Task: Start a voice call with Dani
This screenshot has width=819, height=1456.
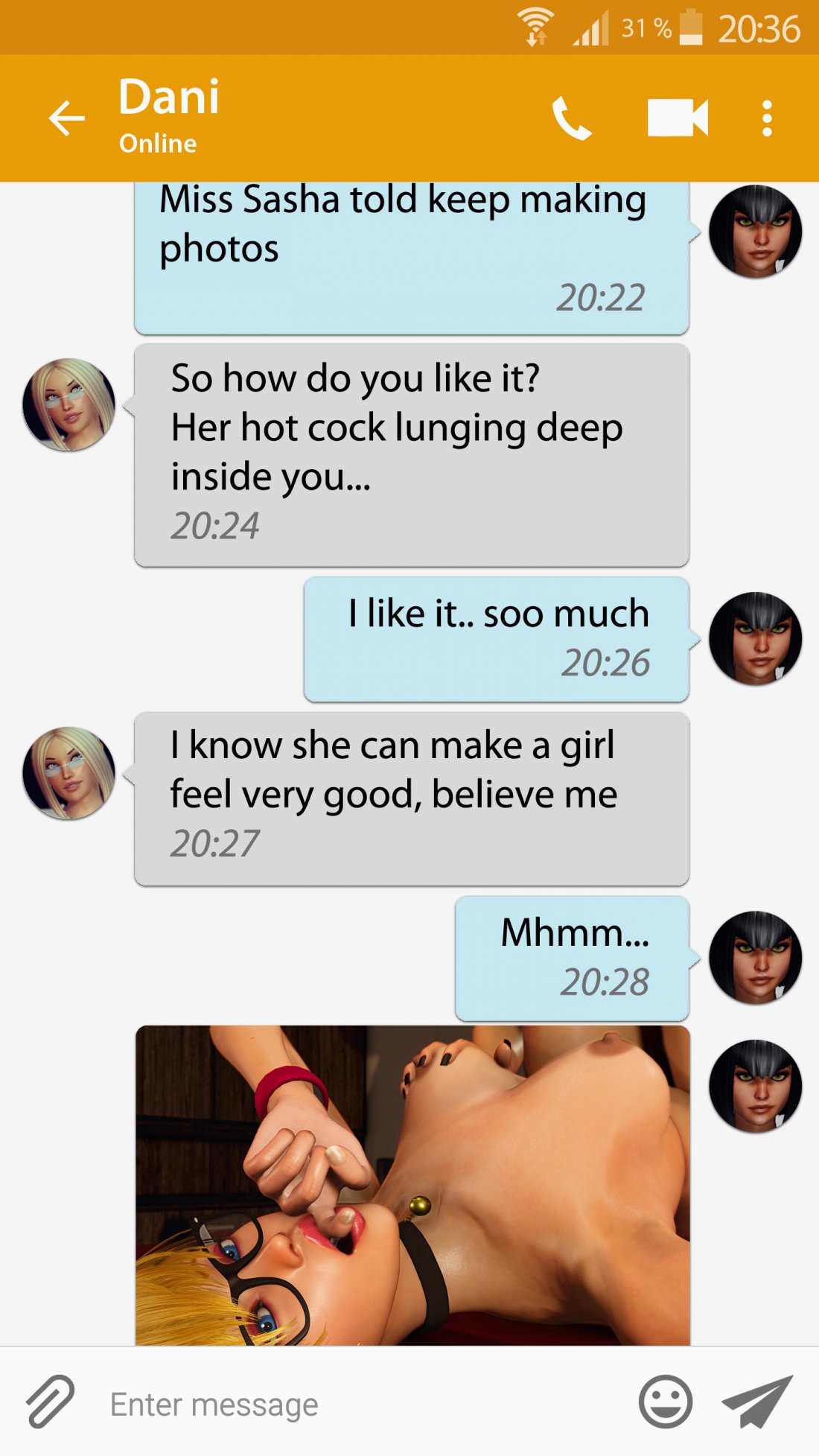Action: click(571, 118)
